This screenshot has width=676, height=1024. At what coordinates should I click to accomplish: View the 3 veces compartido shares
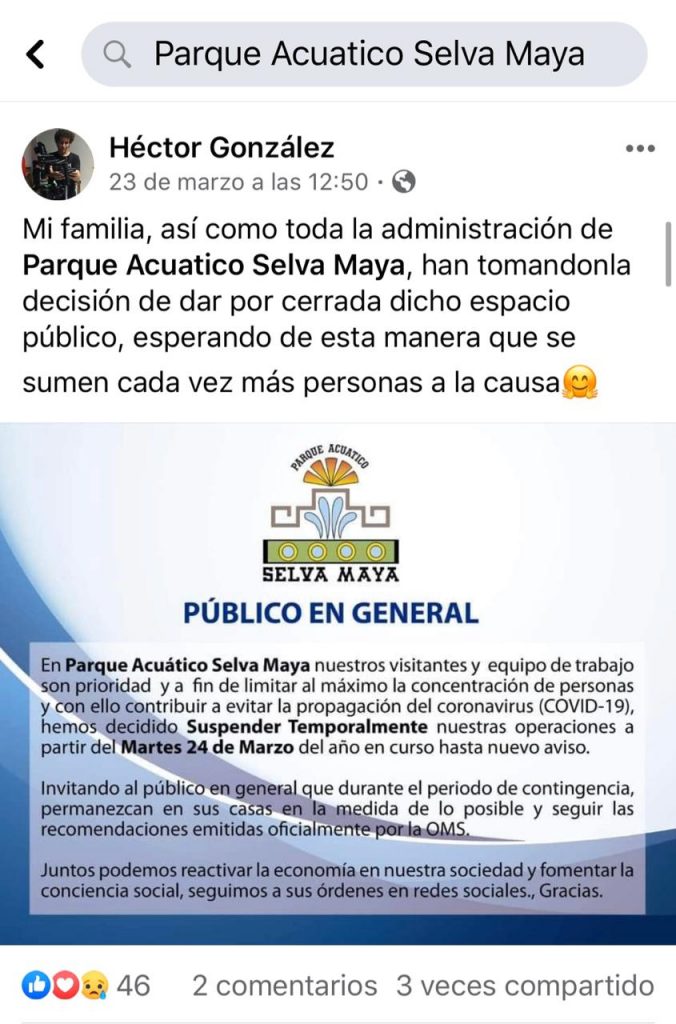point(525,985)
